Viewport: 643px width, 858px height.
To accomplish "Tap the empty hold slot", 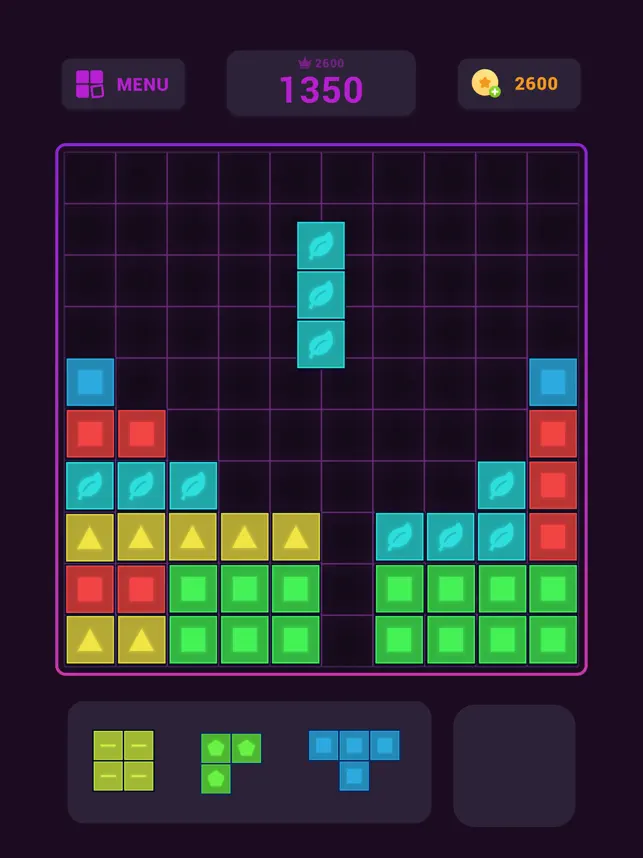I will 514,764.
